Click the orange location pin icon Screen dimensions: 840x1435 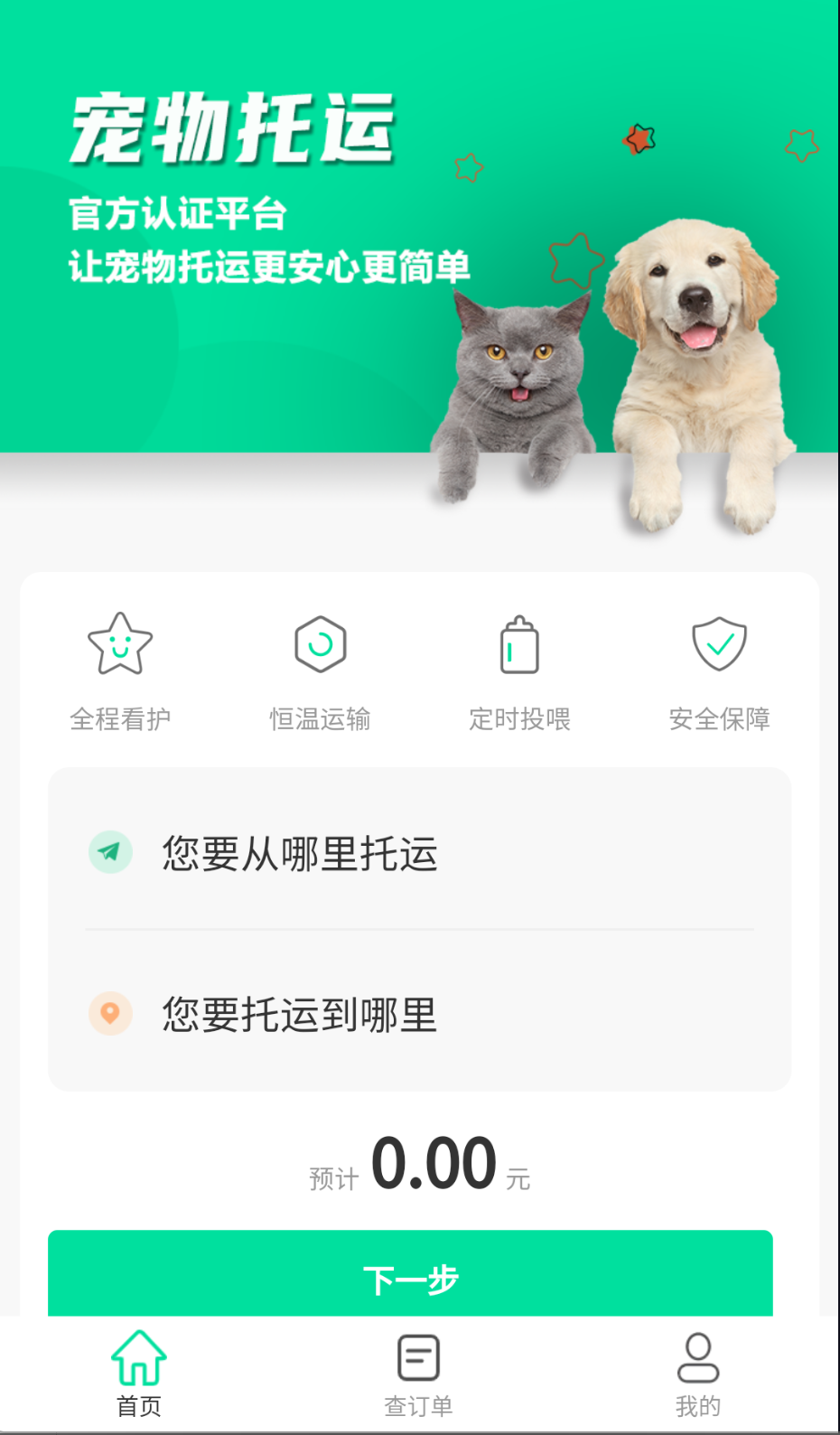click(x=110, y=1012)
